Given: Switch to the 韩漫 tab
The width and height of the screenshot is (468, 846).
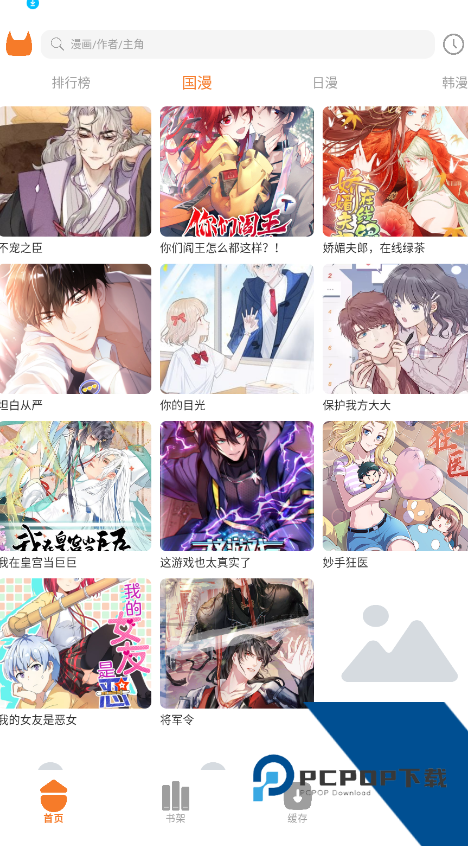Looking at the screenshot, I should tap(455, 83).
